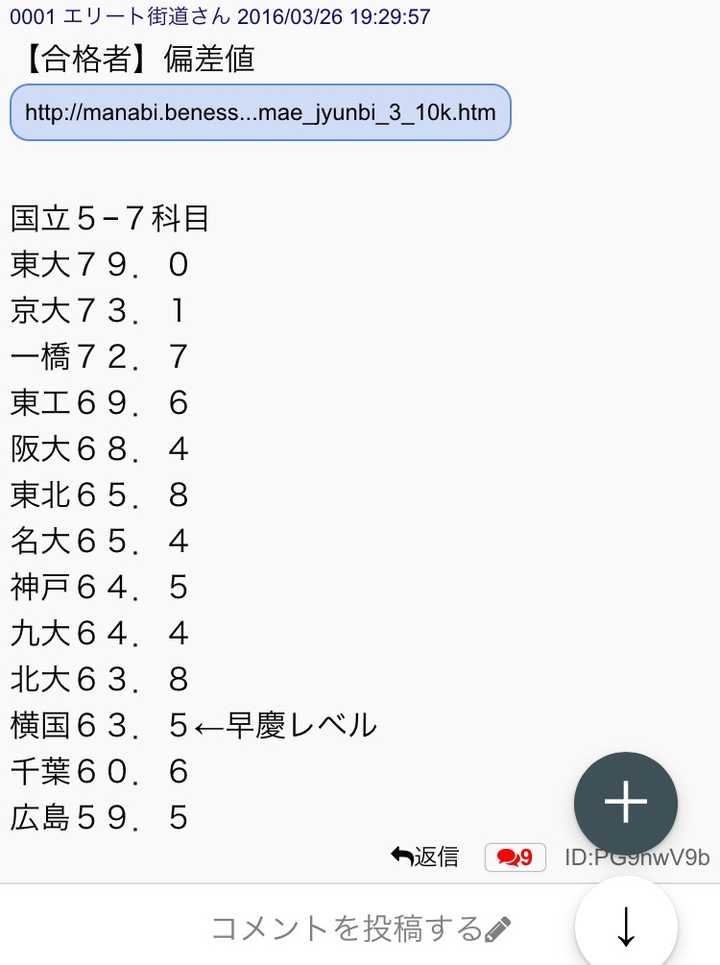Select the 千葉６０．６ line
This screenshot has height=965, width=720.
point(95,772)
